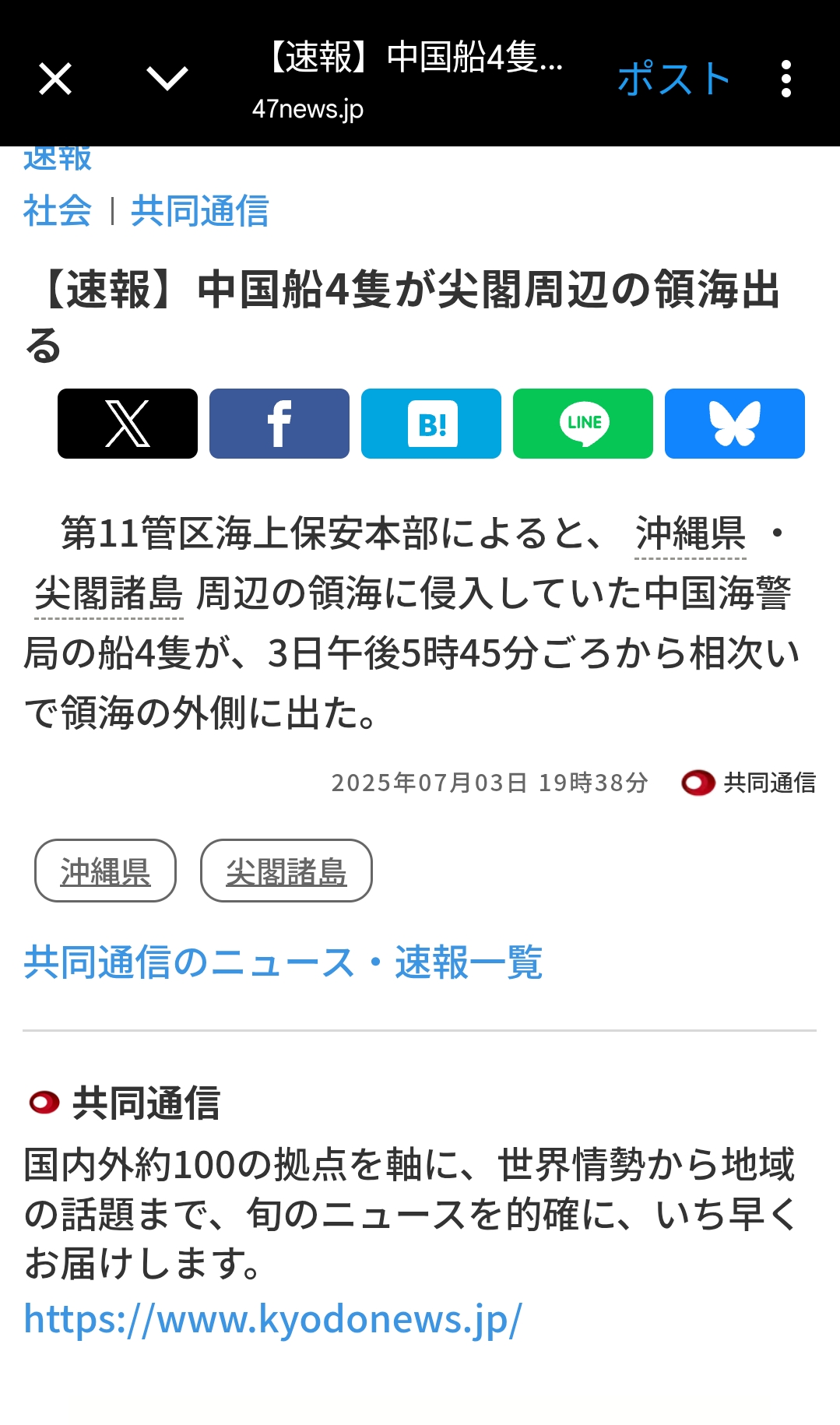The image size is (840, 1425).
Task: Bookmark the article on Hatena B!
Action: pyautogui.click(x=431, y=424)
